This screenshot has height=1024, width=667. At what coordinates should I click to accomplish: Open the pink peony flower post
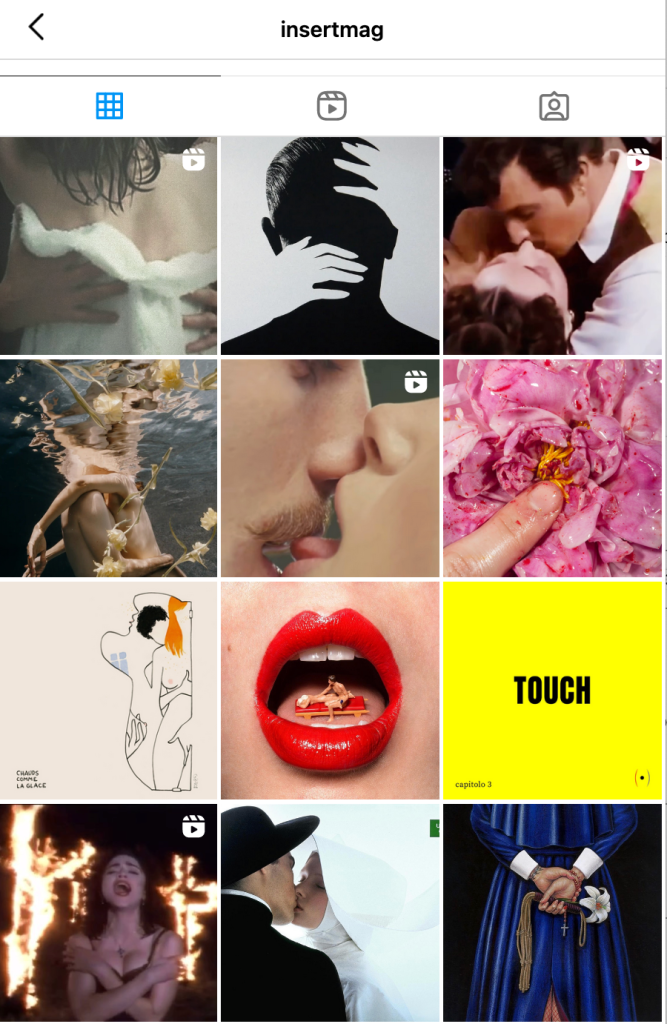tap(552, 468)
